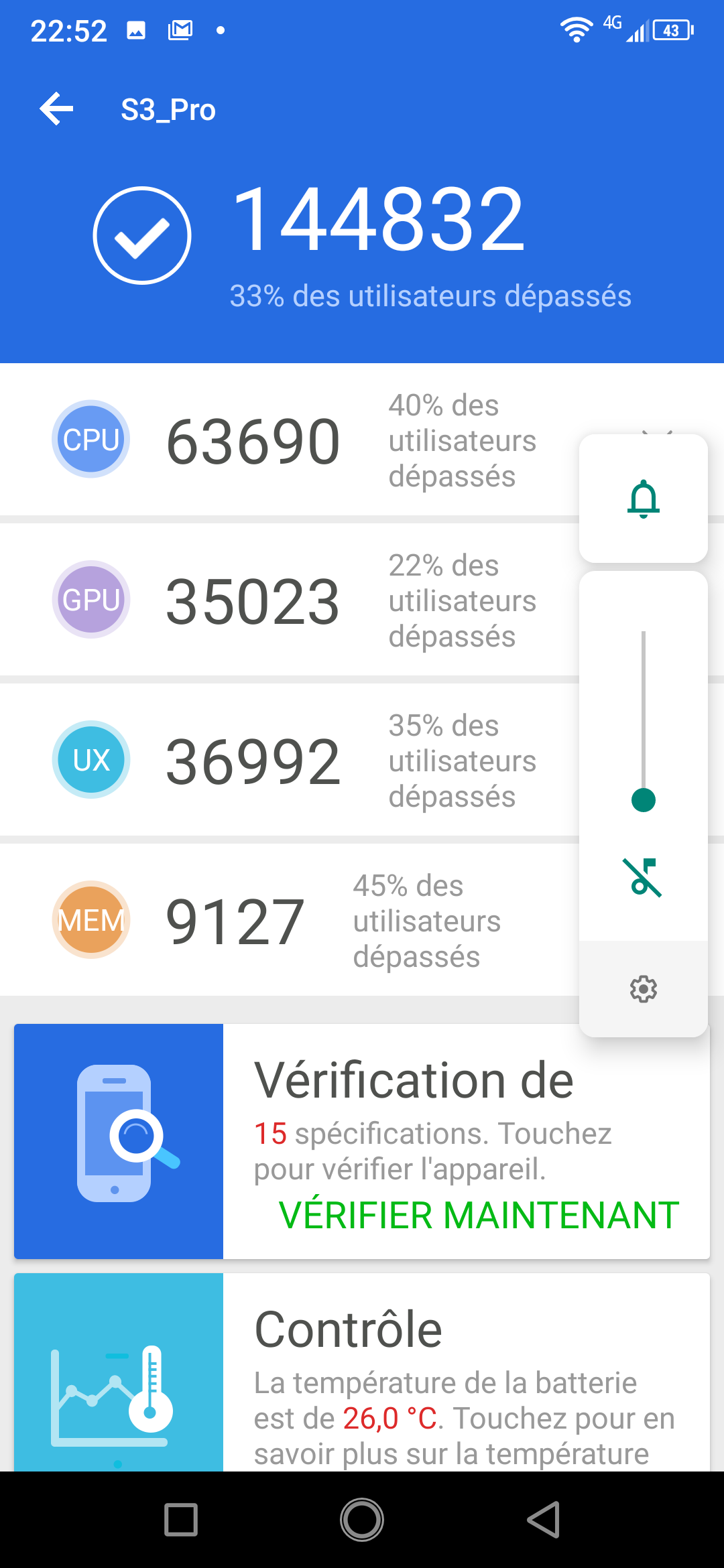Screen dimensions: 724x1568
Task: Open volume settings via the gear icon
Action: 644,989
